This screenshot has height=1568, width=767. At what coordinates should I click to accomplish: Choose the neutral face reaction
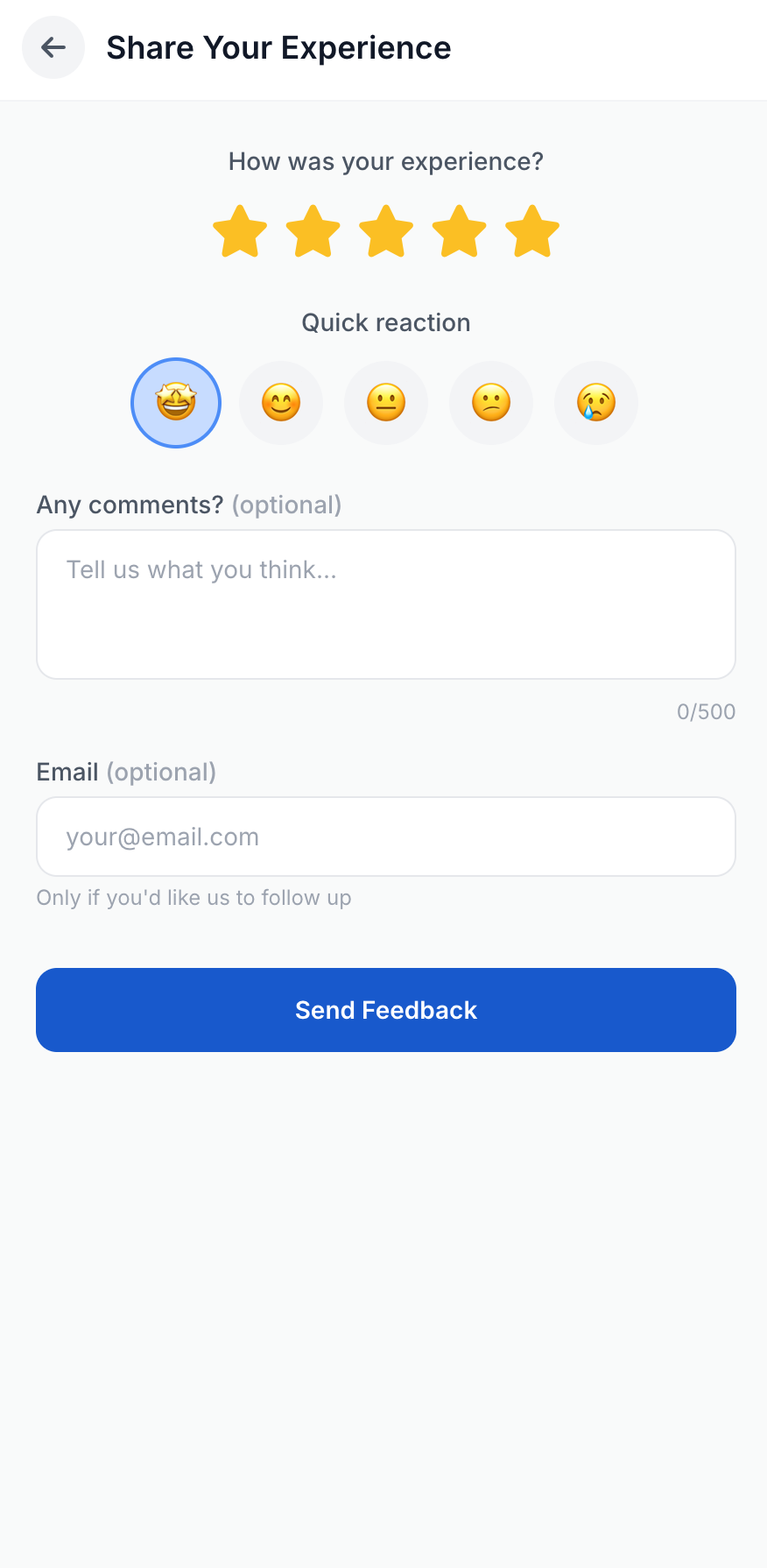click(x=386, y=403)
